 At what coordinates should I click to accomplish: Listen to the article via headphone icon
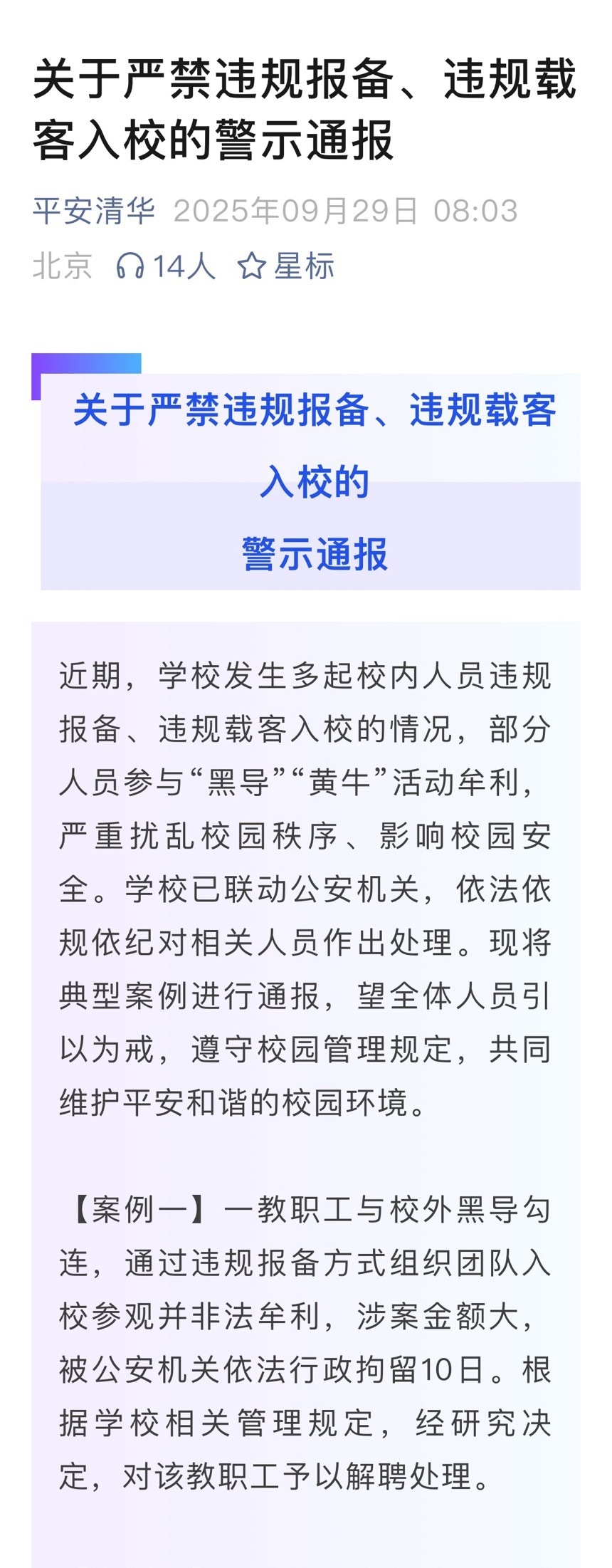tap(130, 267)
